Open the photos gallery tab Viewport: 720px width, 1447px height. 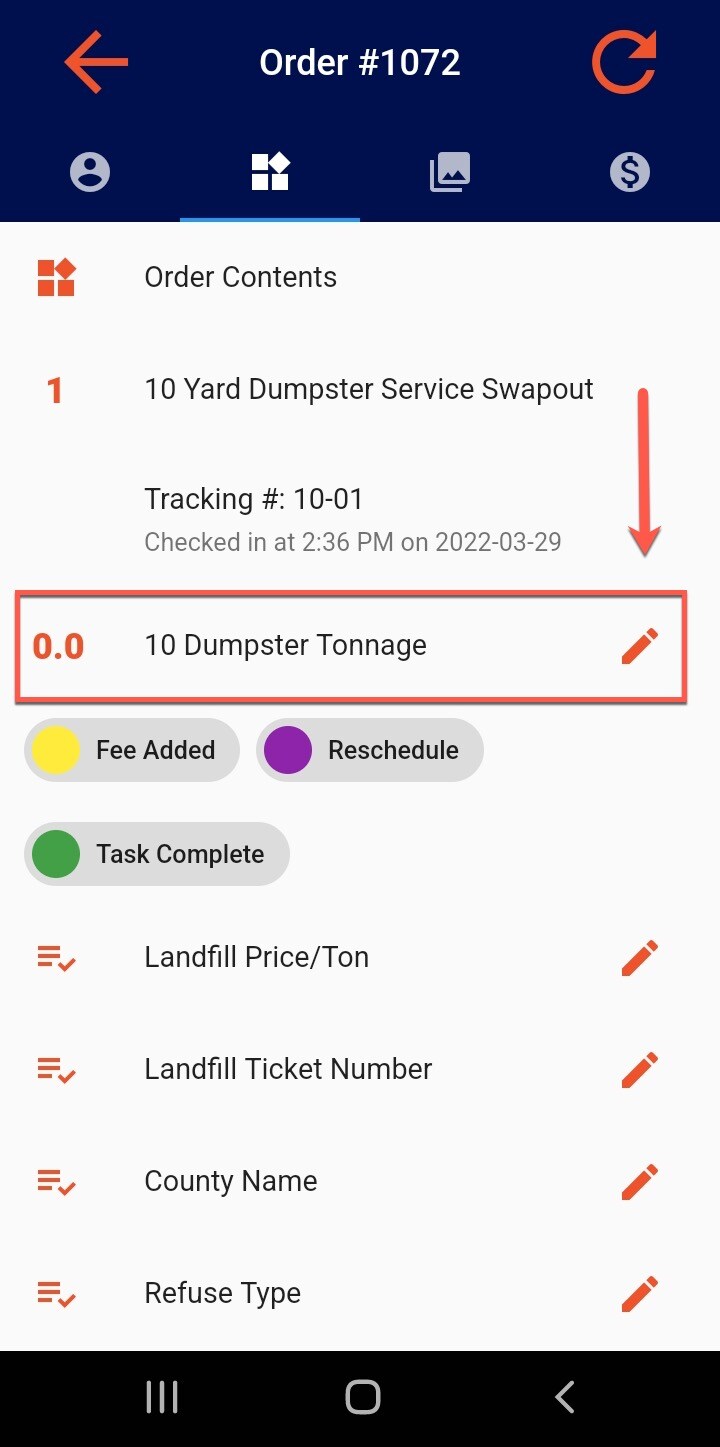point(450,172)
